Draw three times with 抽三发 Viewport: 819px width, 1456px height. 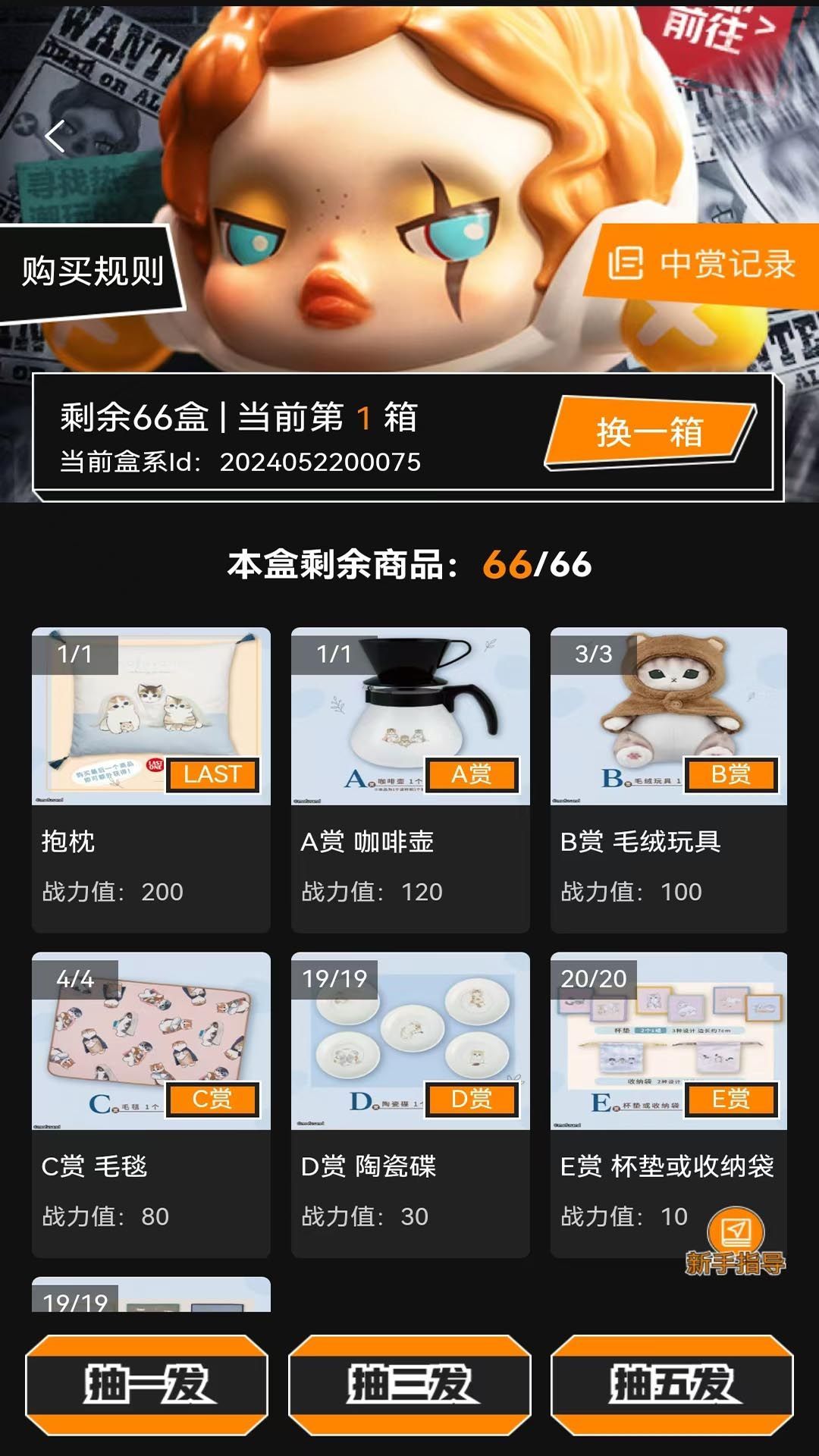click(x=409, y=1385)
